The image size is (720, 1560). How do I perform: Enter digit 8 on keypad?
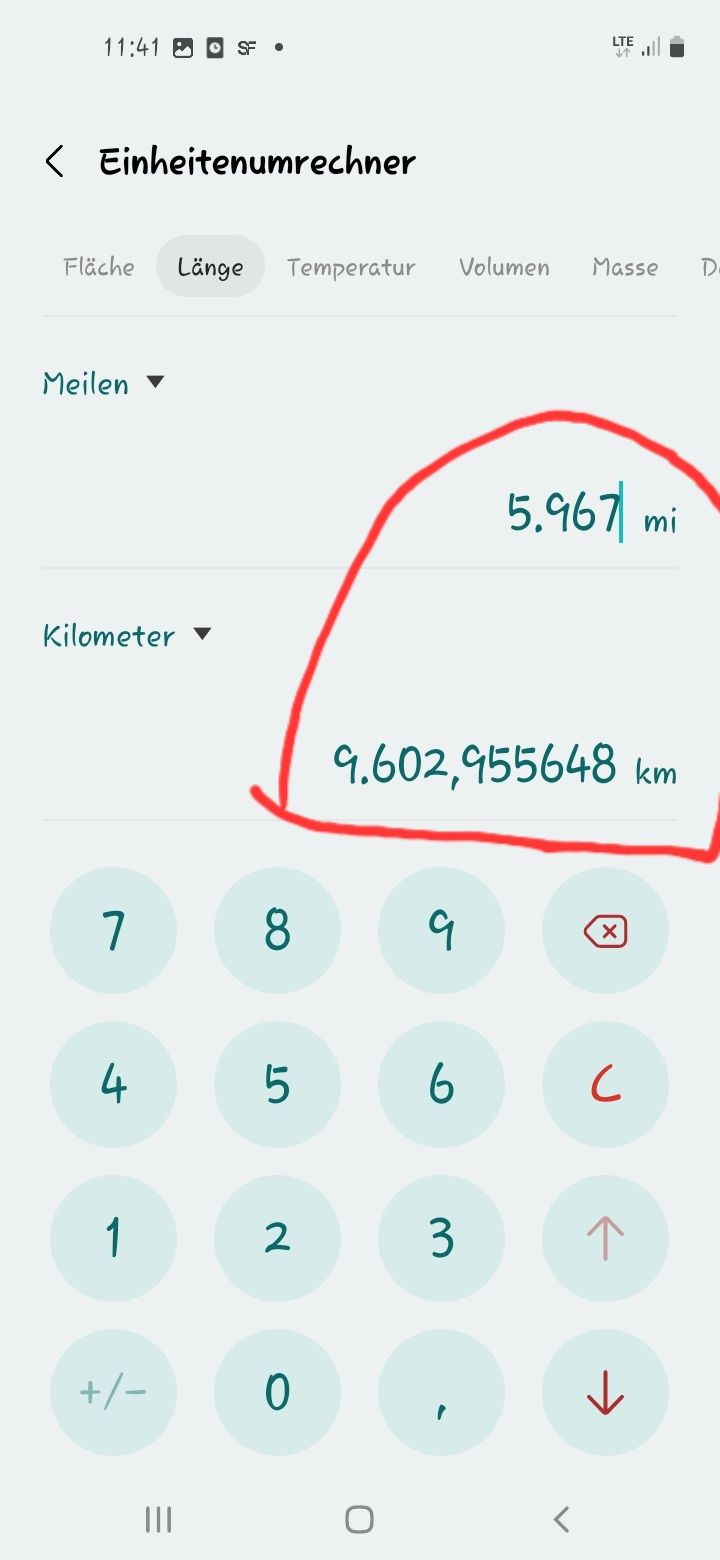[277, 931]
